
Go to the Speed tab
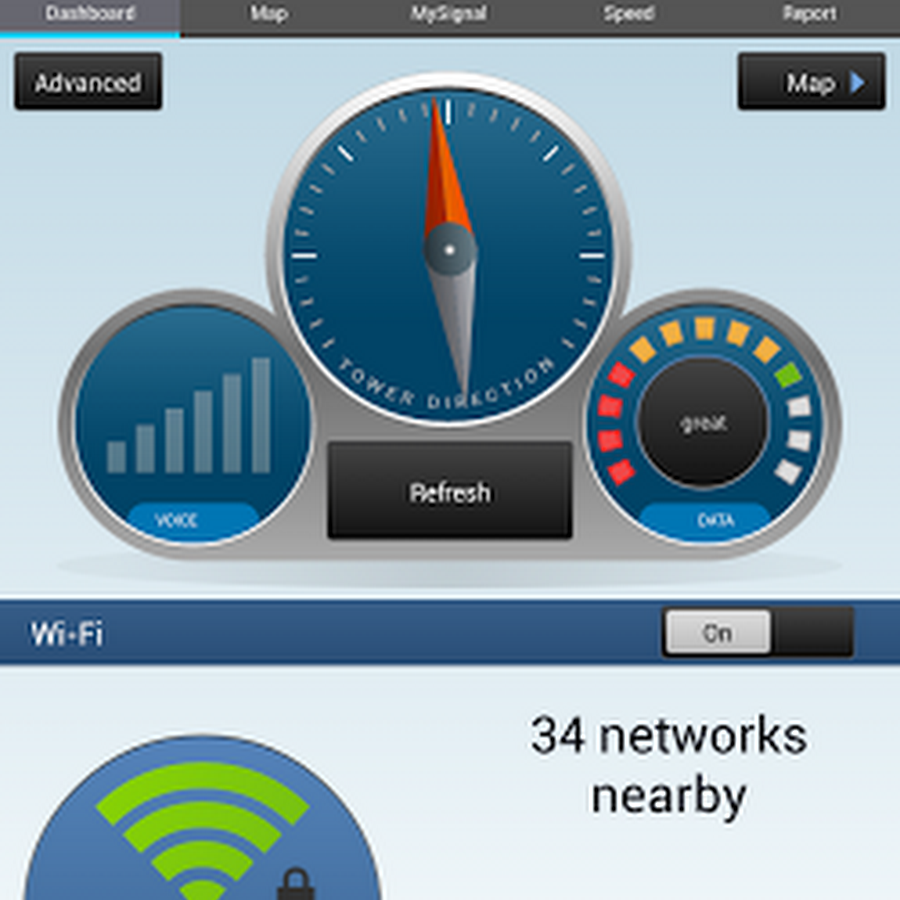click(x=629, y=15)
